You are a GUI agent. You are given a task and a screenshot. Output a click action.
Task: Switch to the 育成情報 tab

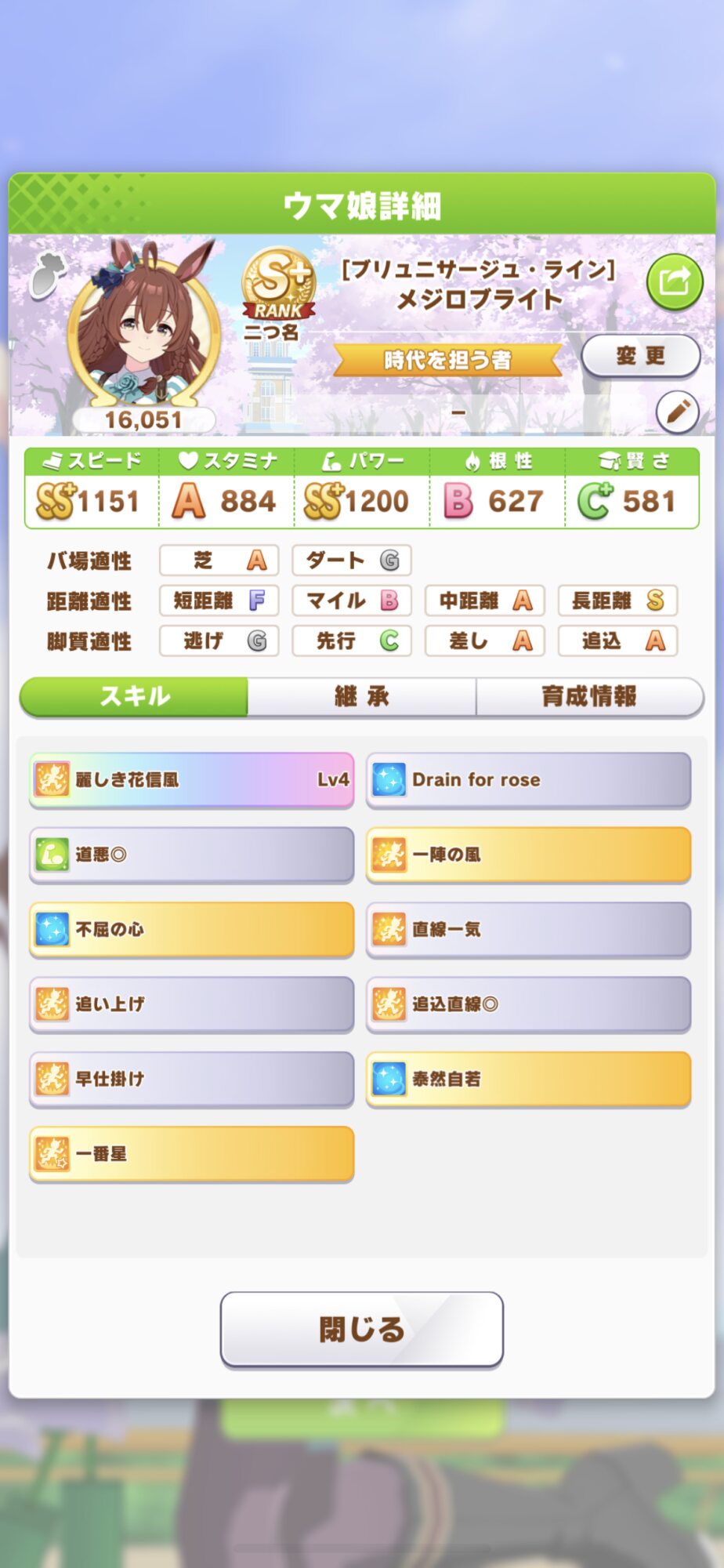click(589, 696)
